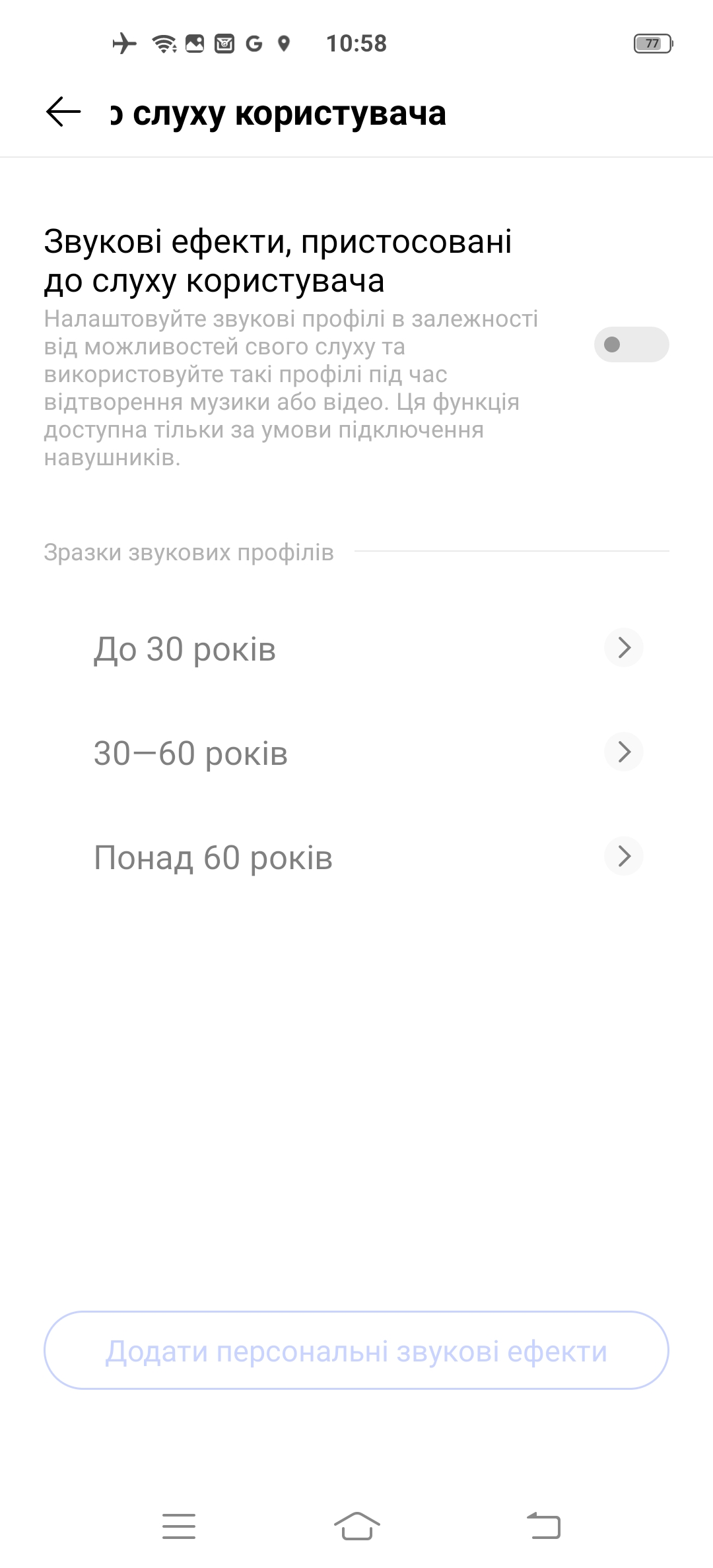Open the До 30 років sound profile
The width and height of the screenshot is (713, 1568).
click(x=356, y=648)
